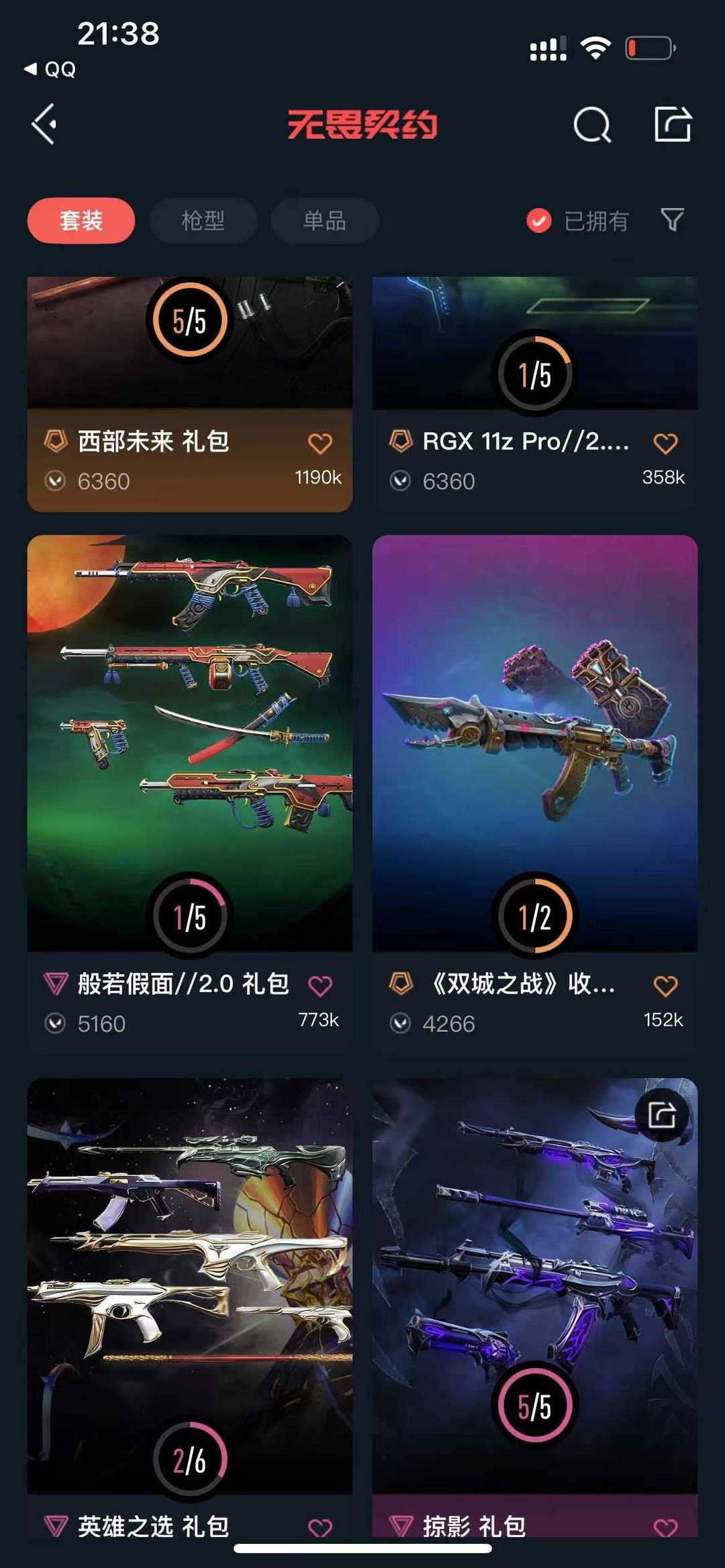Open the 般若假面//2.0 礼包 card
This screenshot has width=725, height=1568.
[190, 794]
